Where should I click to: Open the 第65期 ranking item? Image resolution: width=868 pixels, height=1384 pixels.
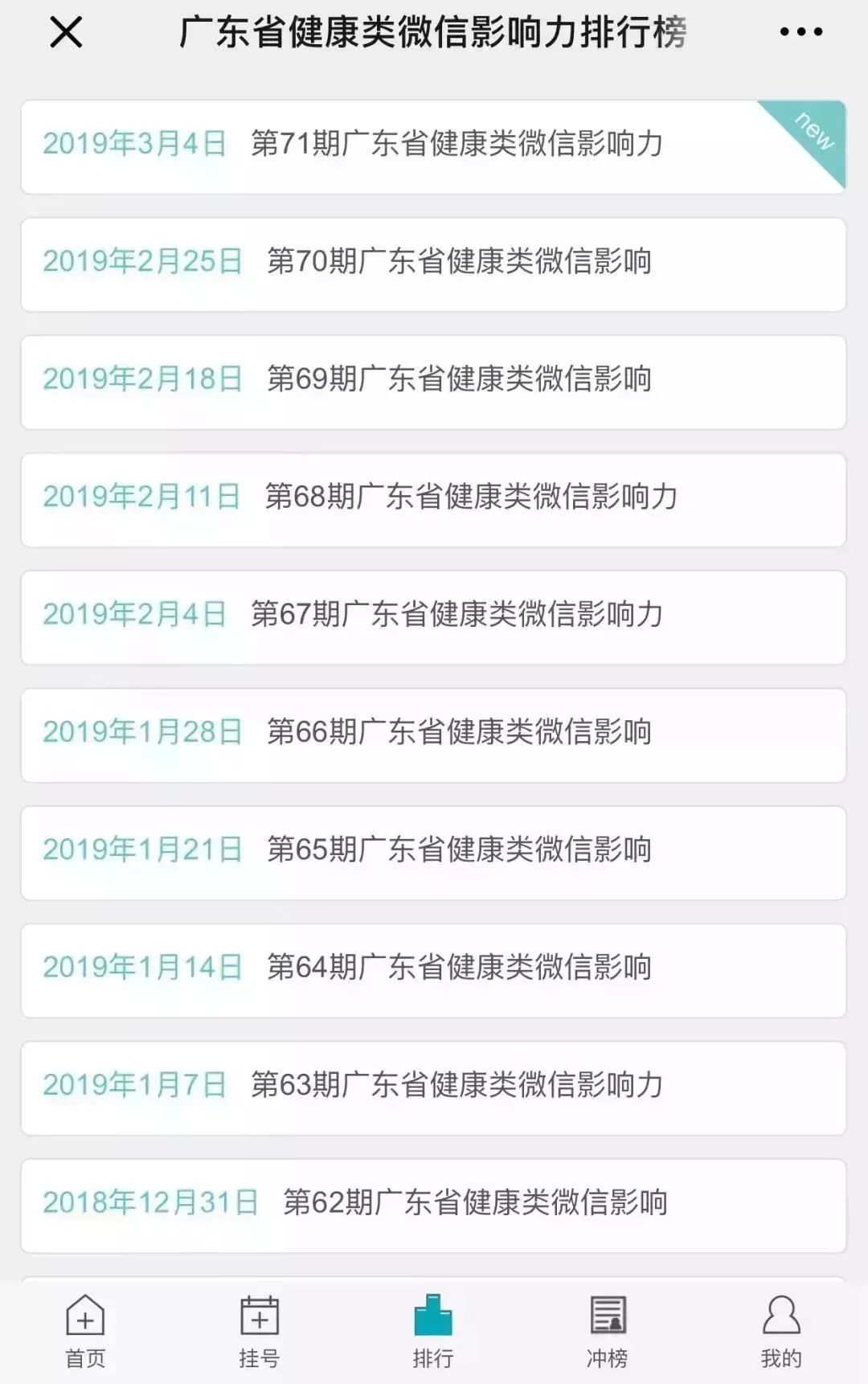pyautogui.click(x=434, y=851)
